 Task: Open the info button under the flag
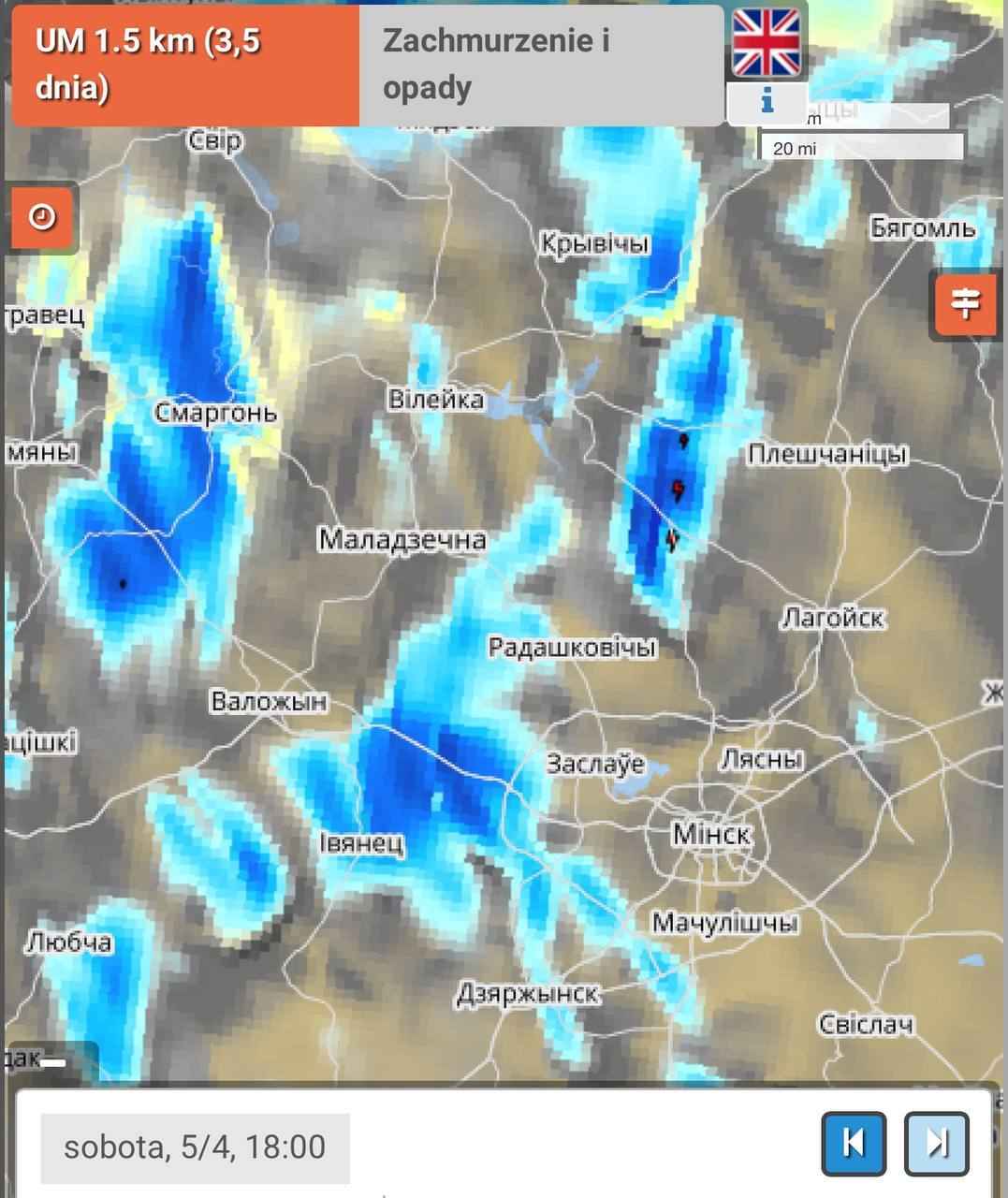767,101
